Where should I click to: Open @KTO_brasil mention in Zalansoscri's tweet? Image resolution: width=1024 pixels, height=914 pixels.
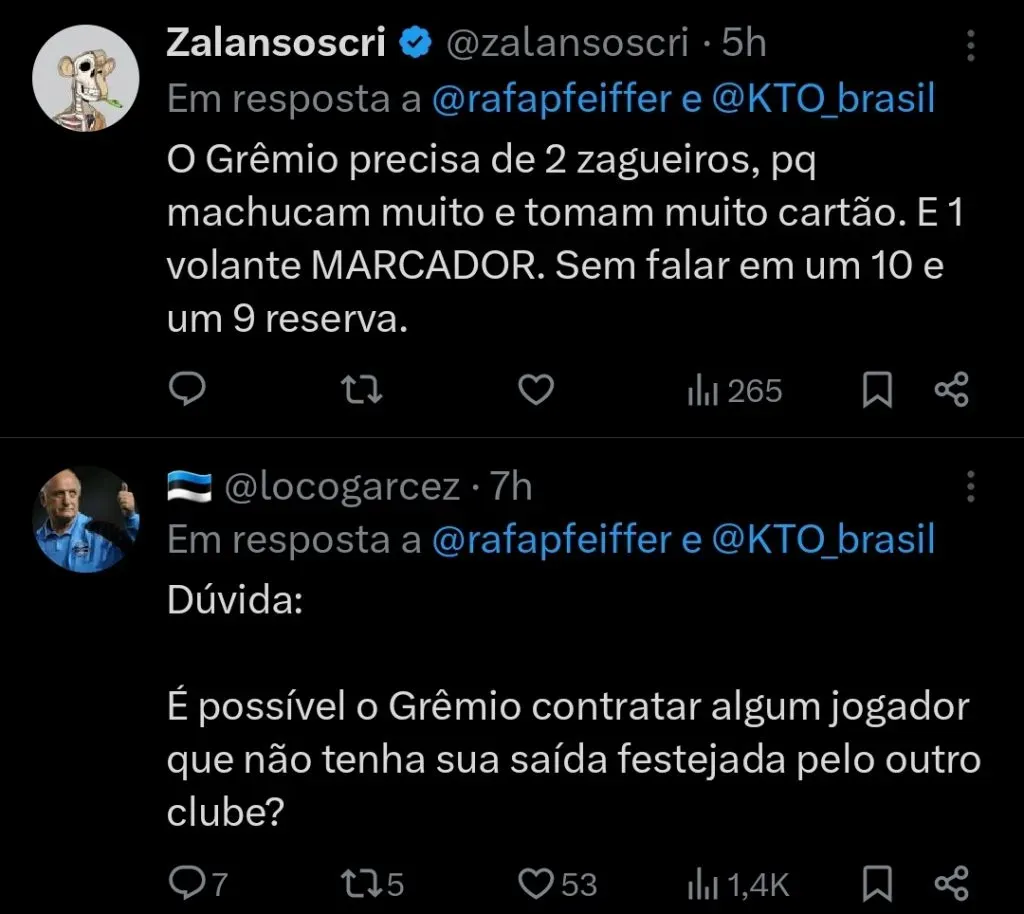823,99
